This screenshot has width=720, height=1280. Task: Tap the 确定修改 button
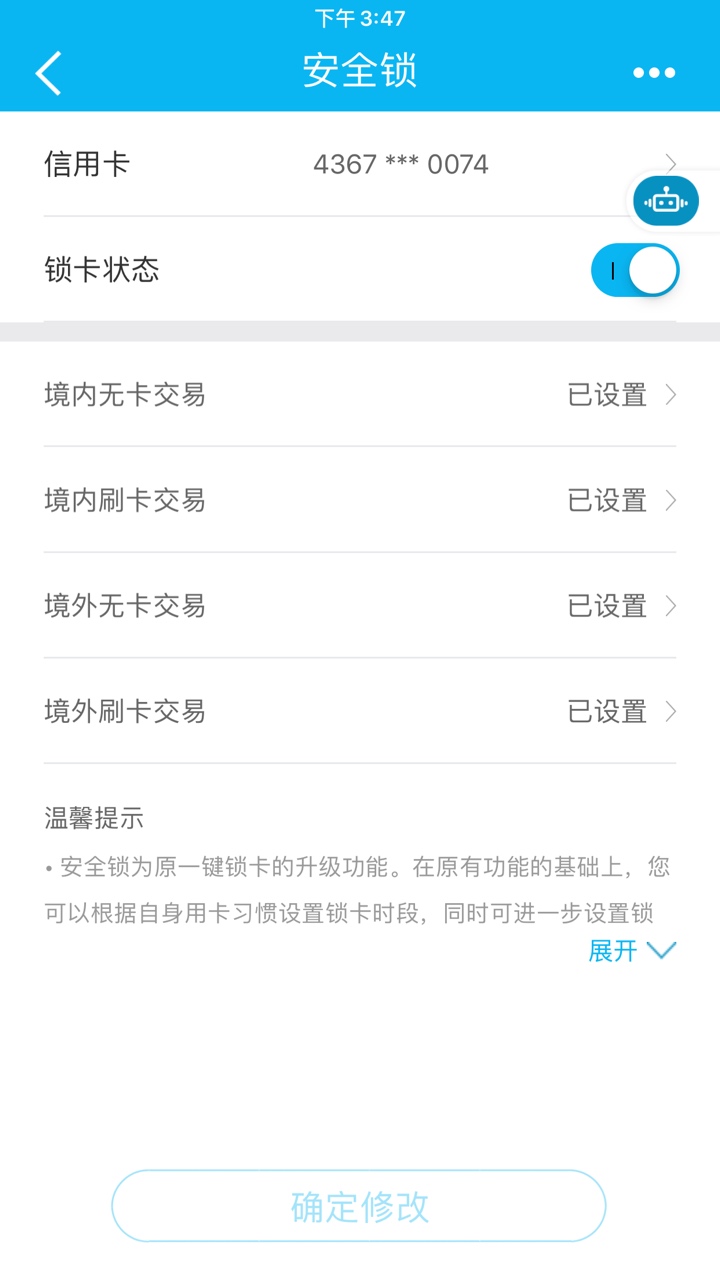click(x=359, y=1206)
